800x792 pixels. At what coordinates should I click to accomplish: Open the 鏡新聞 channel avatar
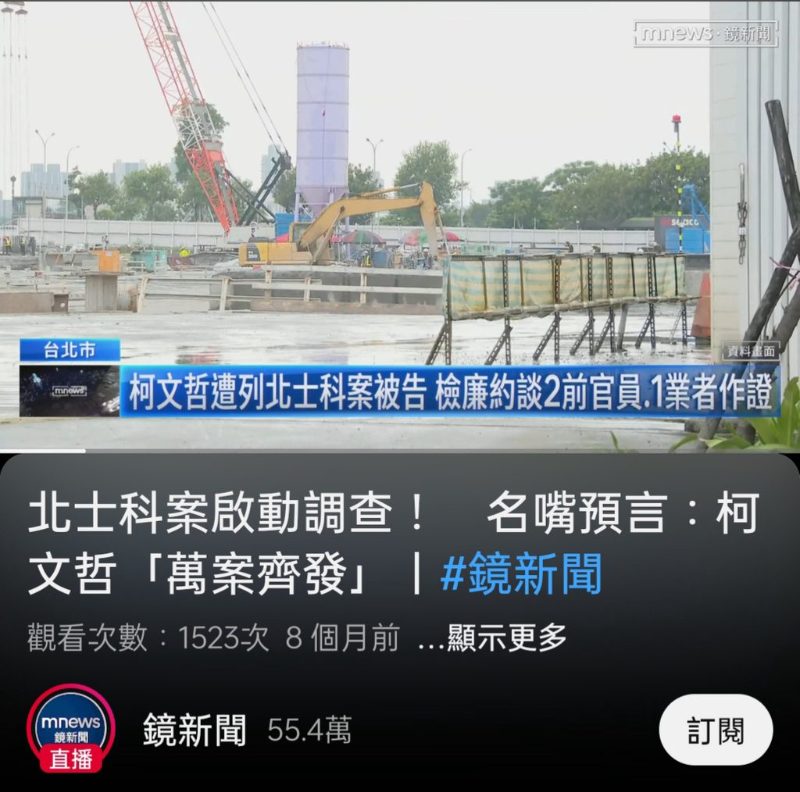point(71,728)
